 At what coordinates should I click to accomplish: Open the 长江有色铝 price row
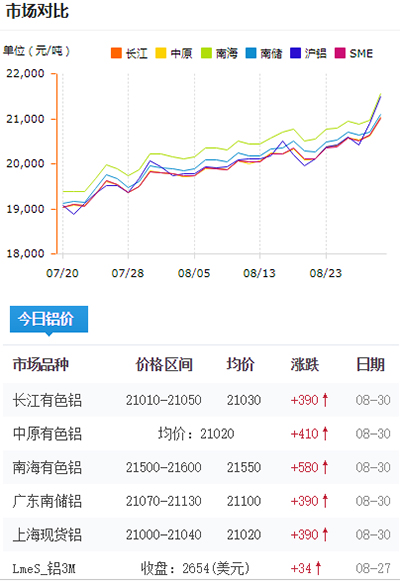point(201,400)
